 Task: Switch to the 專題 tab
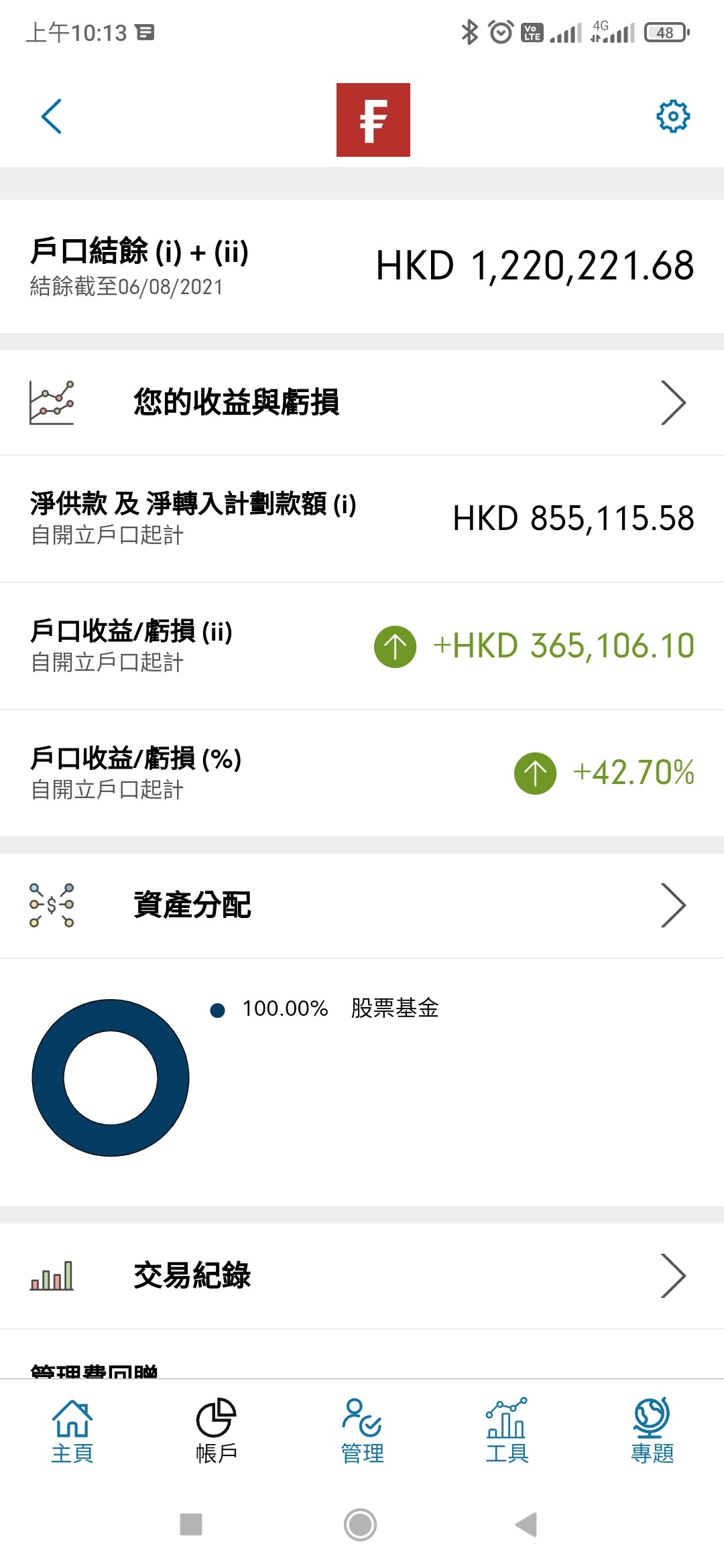tap(652, 1431)
